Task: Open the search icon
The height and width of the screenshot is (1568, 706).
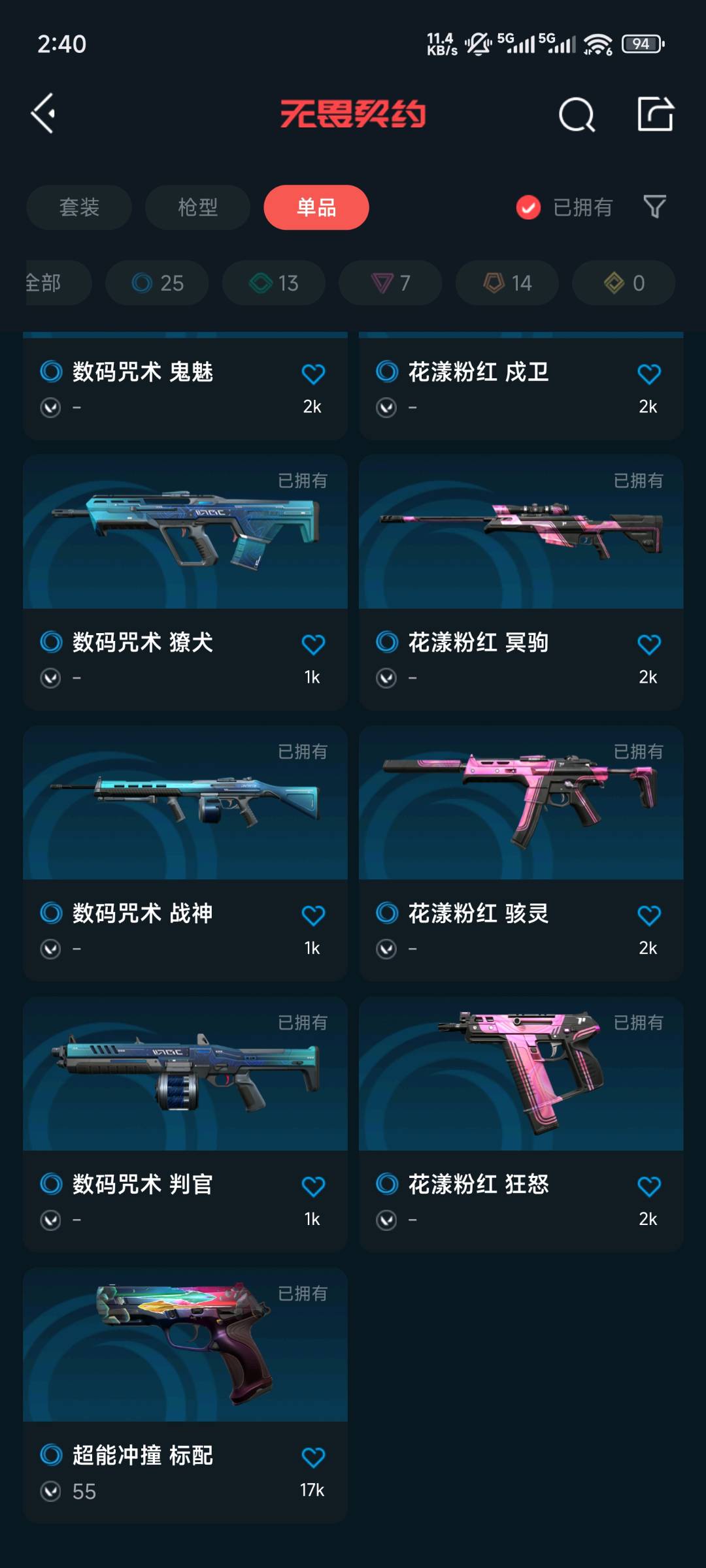Action: tap(577, 115)
